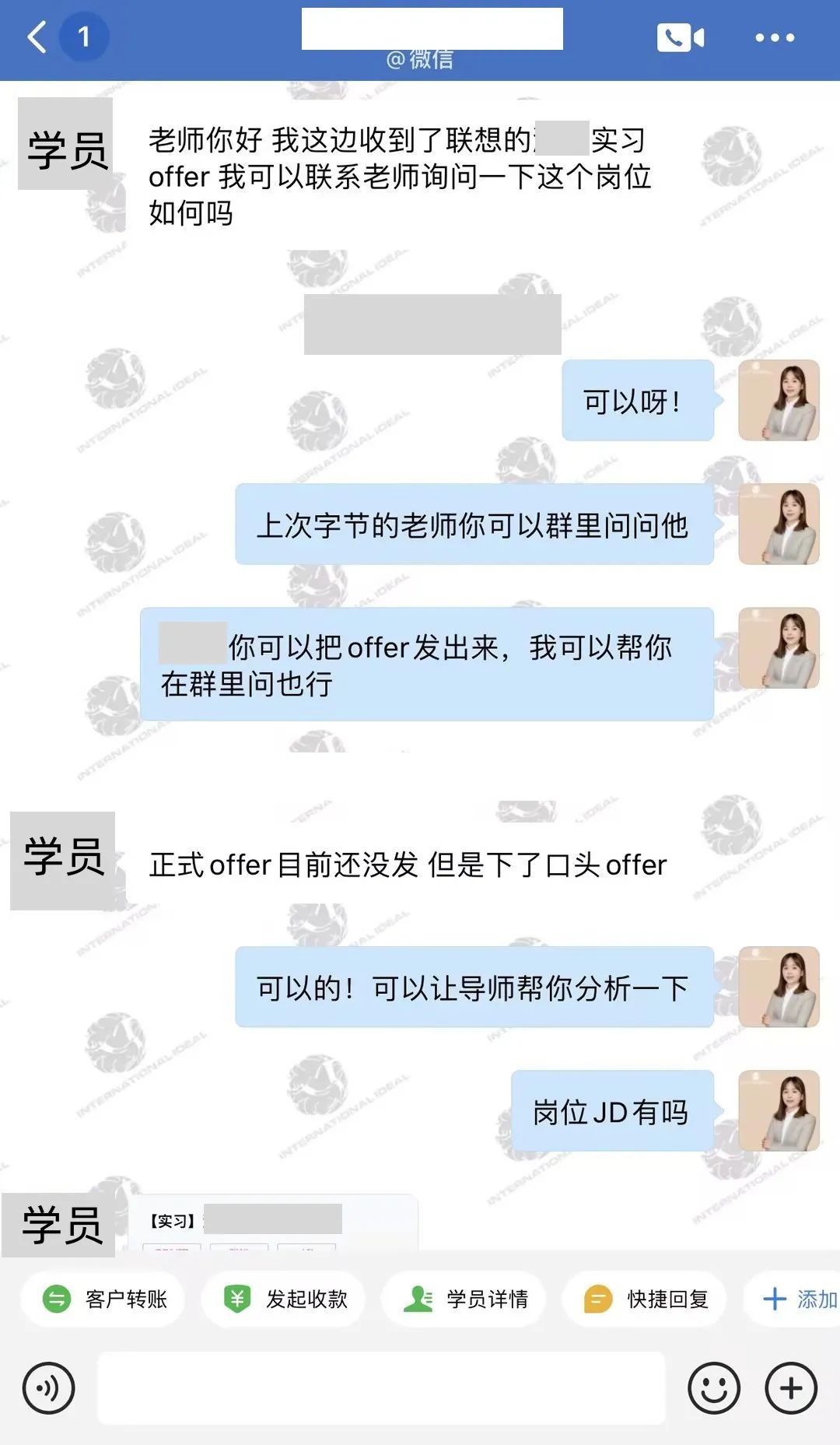The width and height of the screenshot is (840, 1445).
Task: Start a voice or video call
Action: click(681, 37)
